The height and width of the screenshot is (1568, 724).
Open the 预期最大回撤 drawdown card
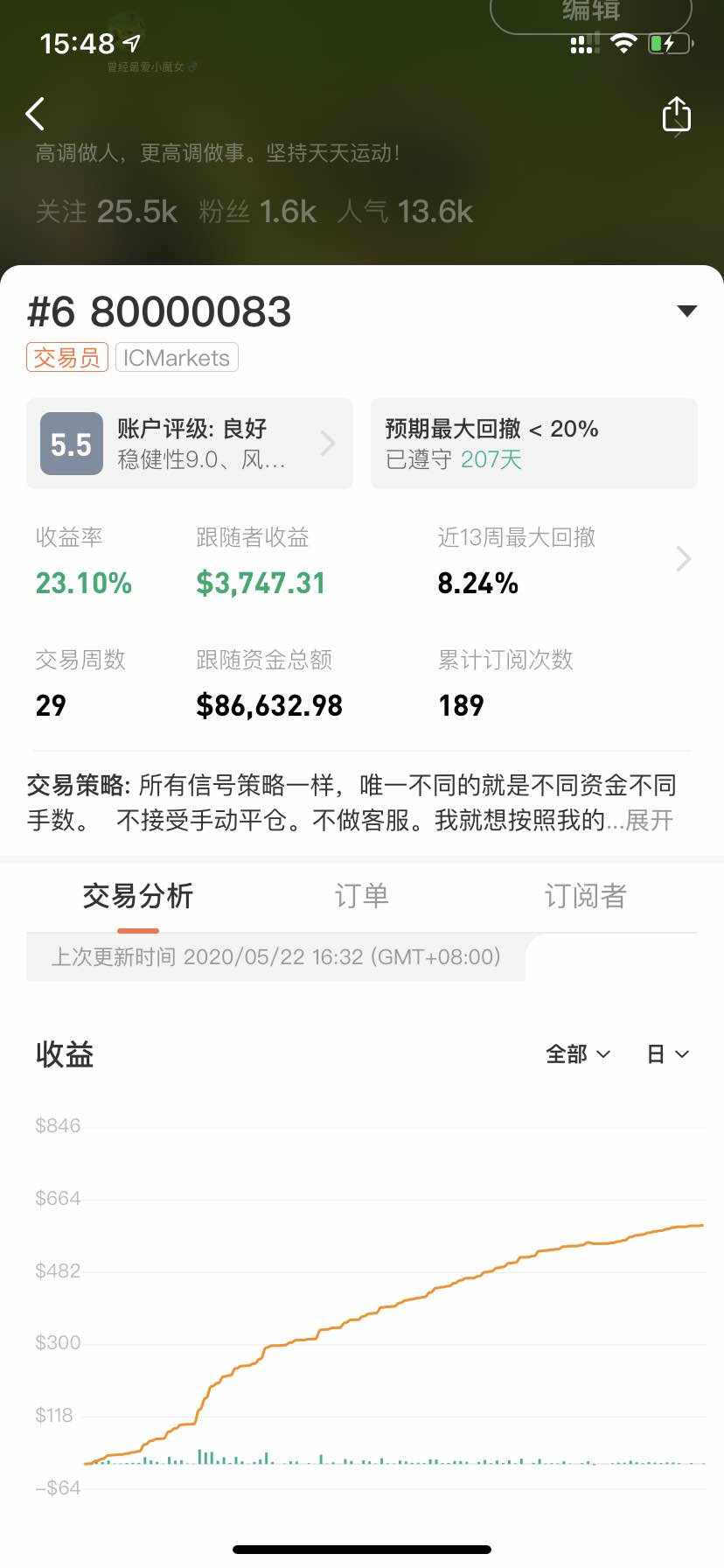(533, 444)
